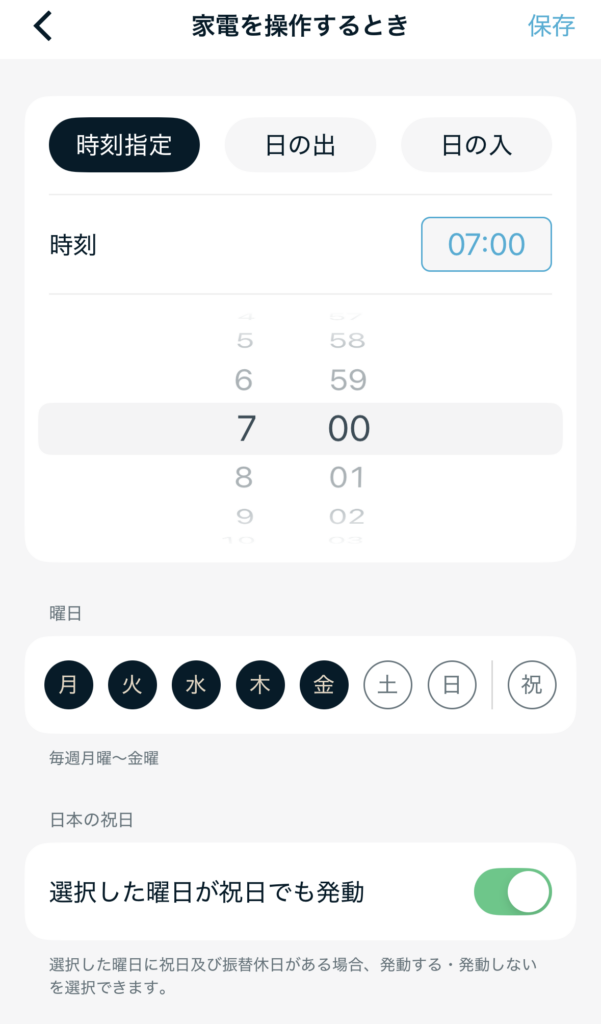Tap 保存 to save the settings

click(551, 26)
